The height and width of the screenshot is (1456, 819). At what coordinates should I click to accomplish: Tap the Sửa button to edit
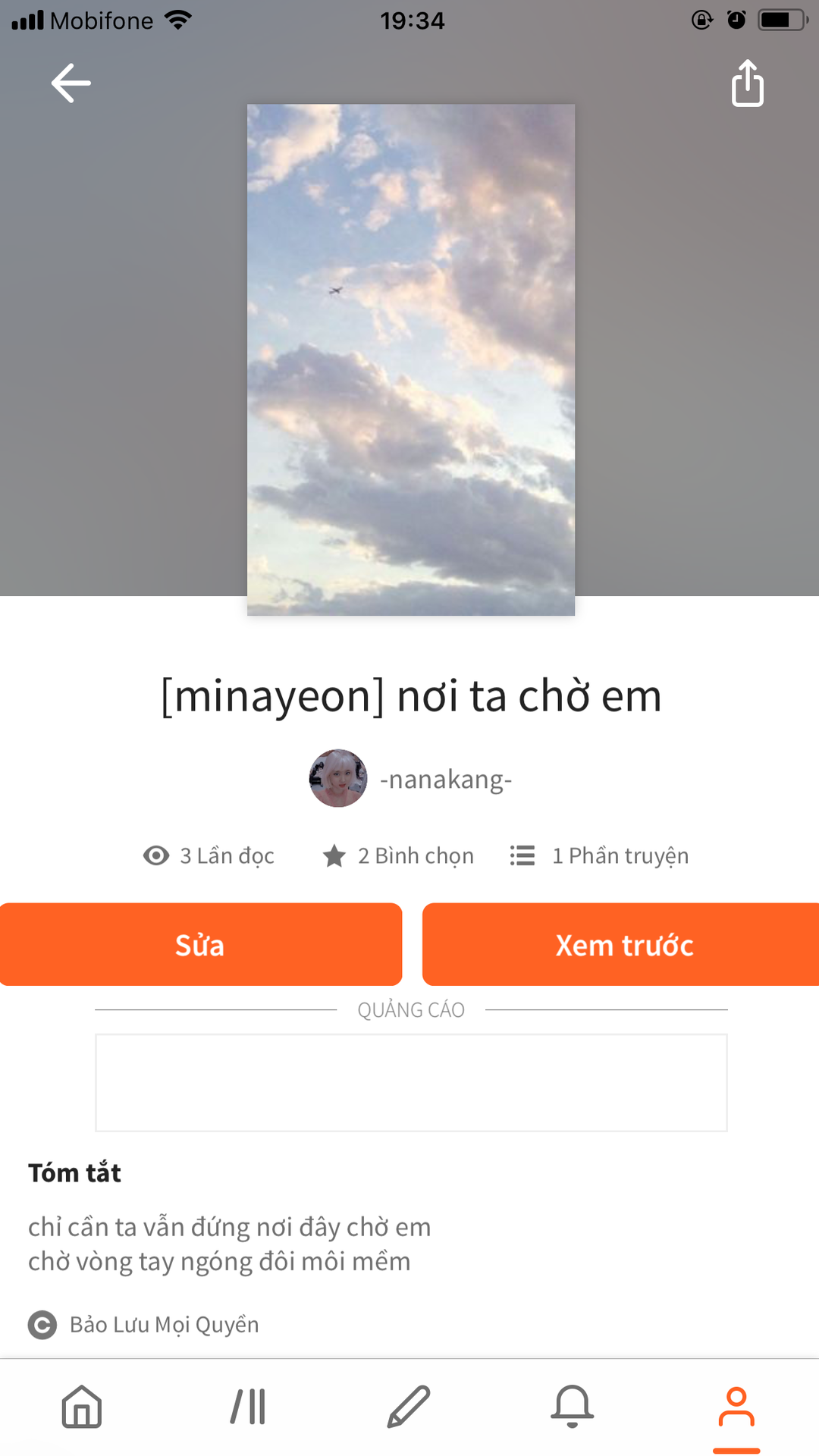[x=200, y=945]
